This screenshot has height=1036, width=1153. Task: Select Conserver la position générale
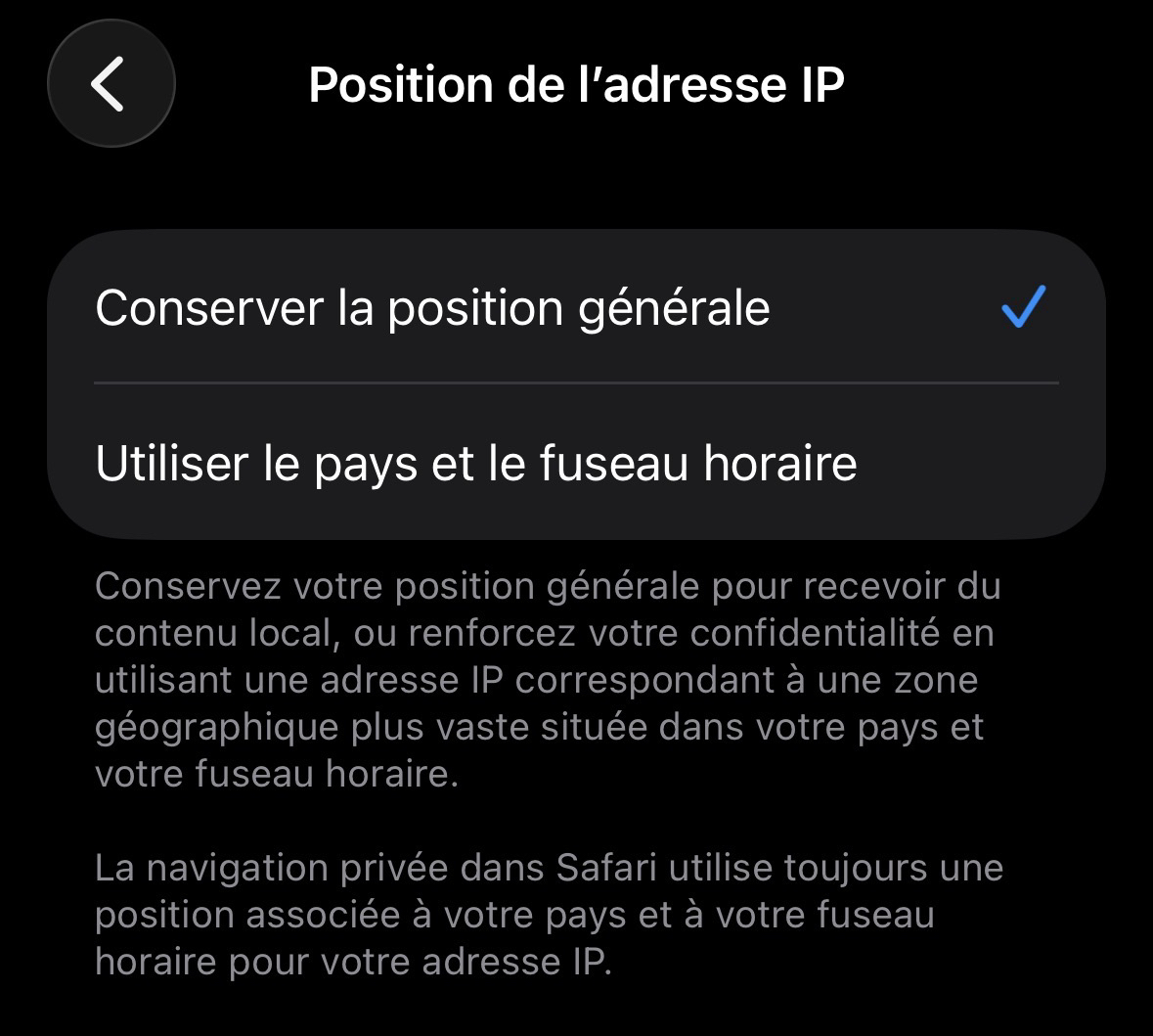432,308
